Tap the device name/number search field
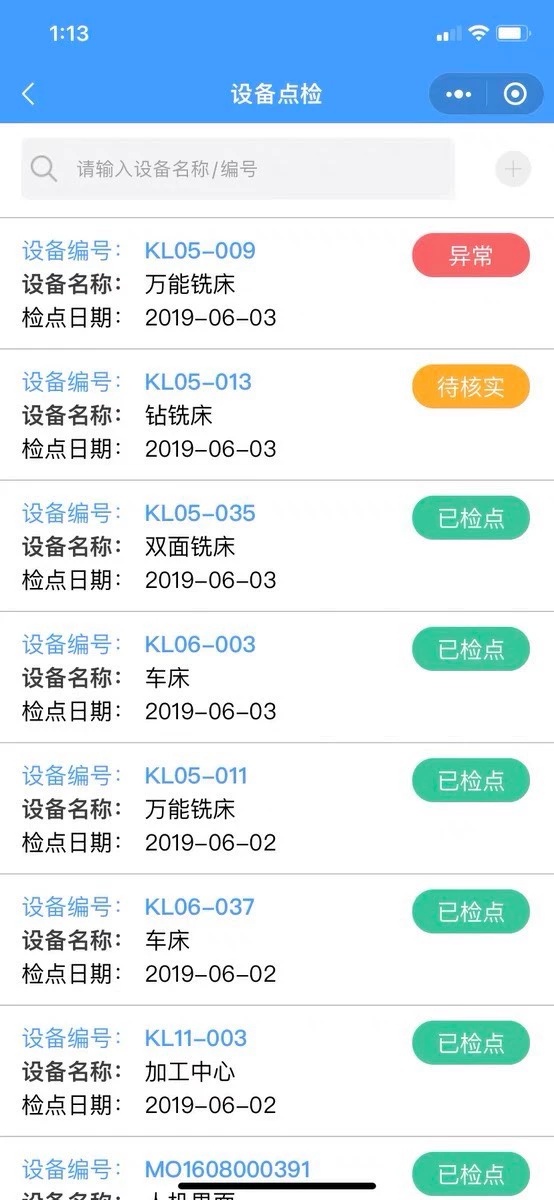The height and width of the screenshot is (1200, 554). pyautogui.click(x=238, y=169)
